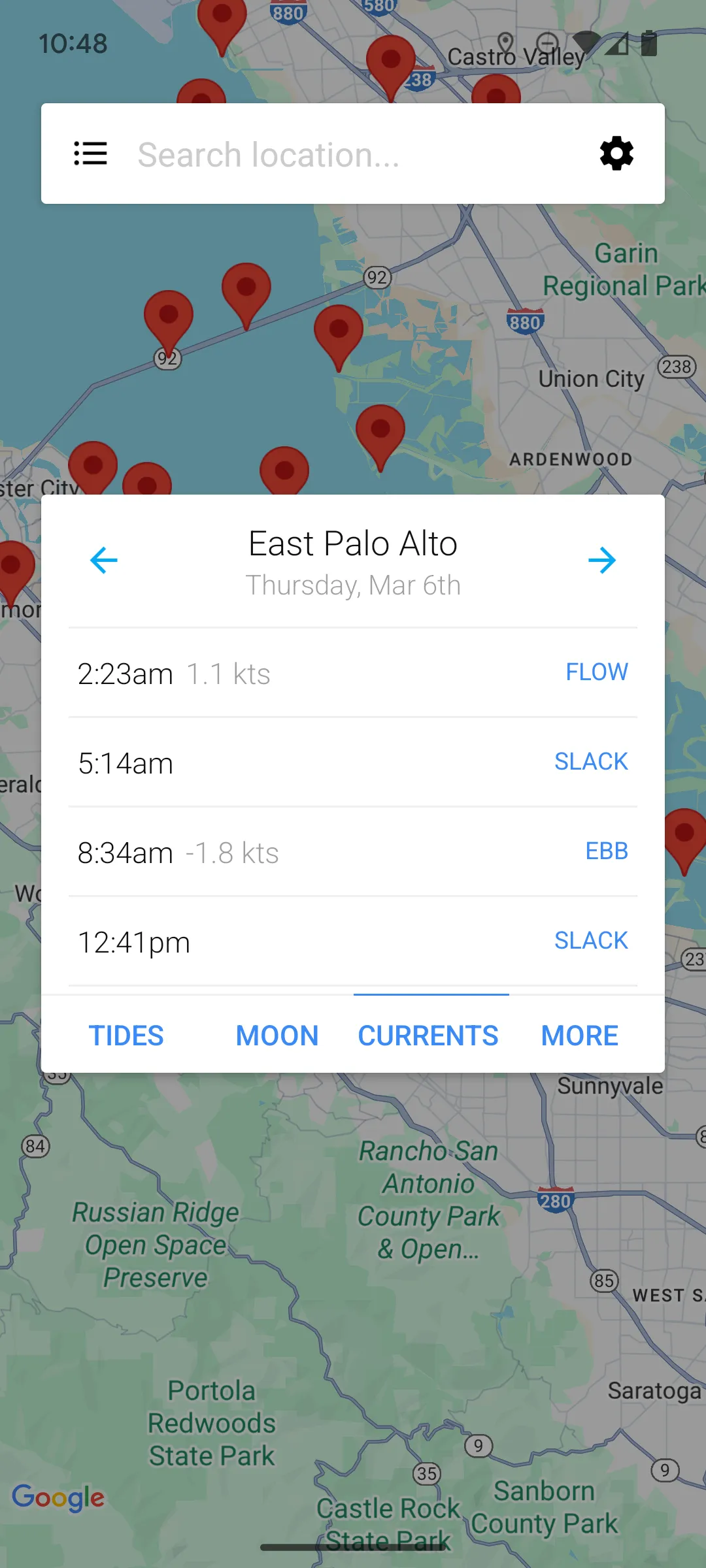Screen dimensions: 706x1568
Task: Open the More tab
Action: click(x=579, y=1036)
